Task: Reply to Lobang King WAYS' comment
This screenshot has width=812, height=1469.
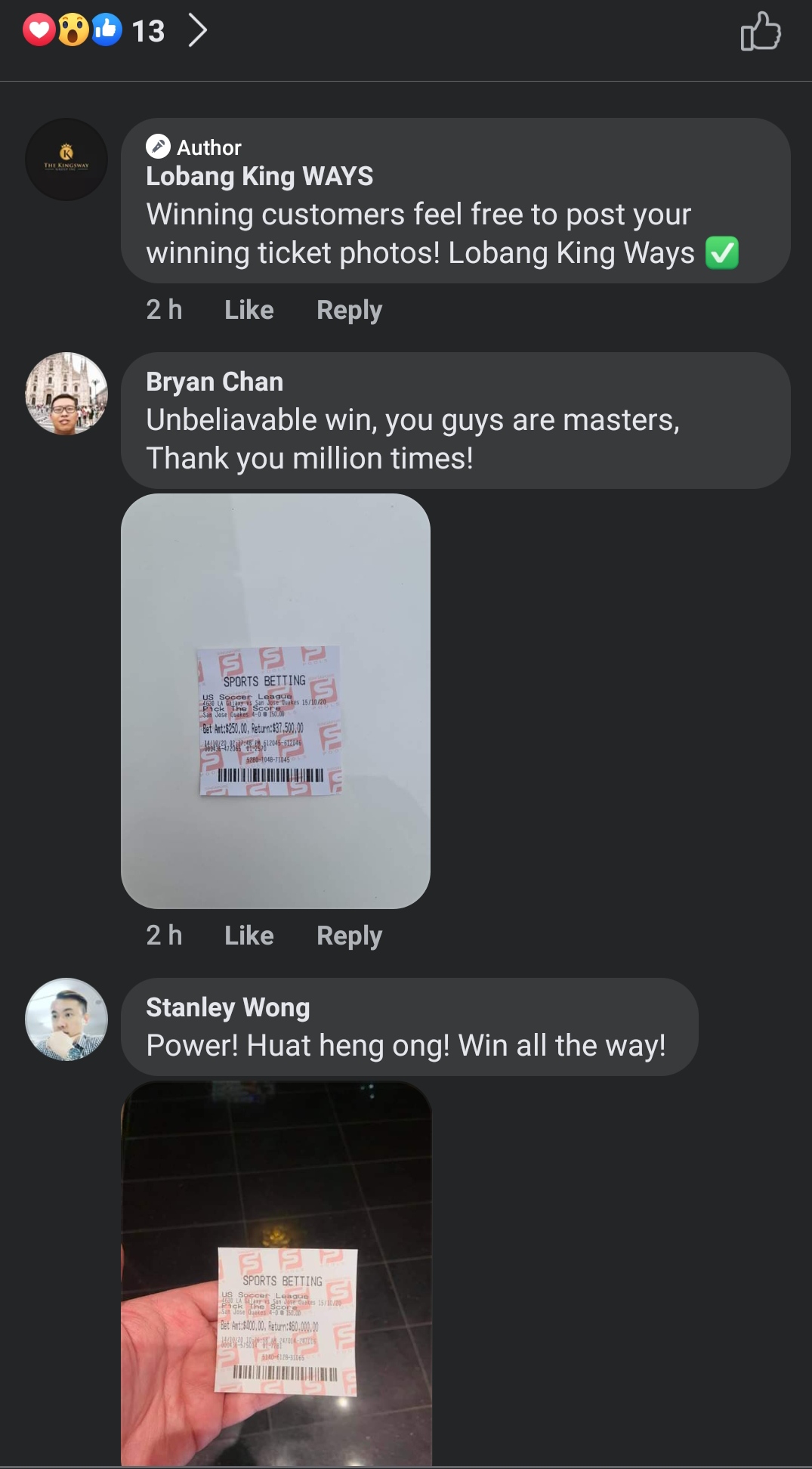Action: [x=349, y=310]
